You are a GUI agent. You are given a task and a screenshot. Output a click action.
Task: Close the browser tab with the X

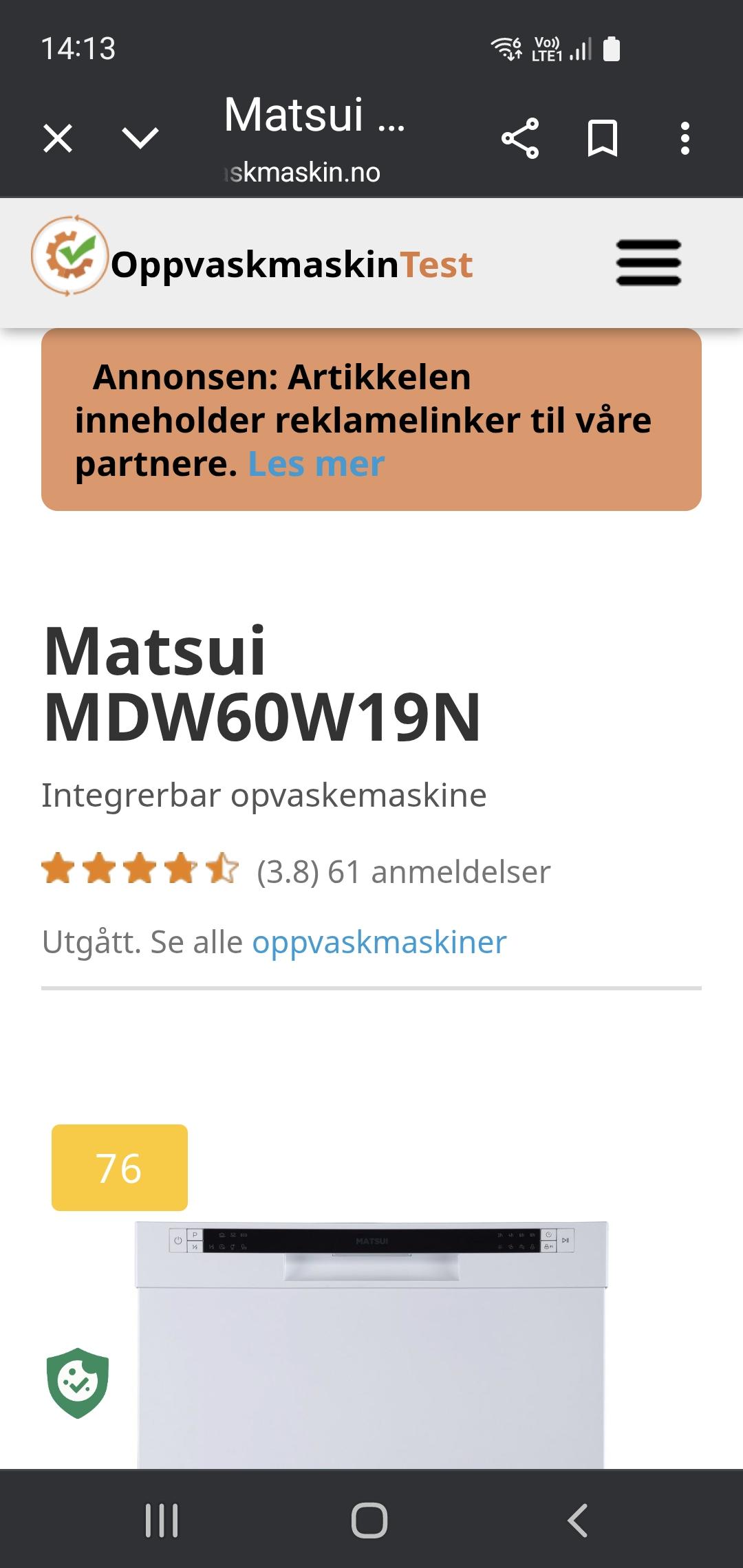(x=58, y=138)
